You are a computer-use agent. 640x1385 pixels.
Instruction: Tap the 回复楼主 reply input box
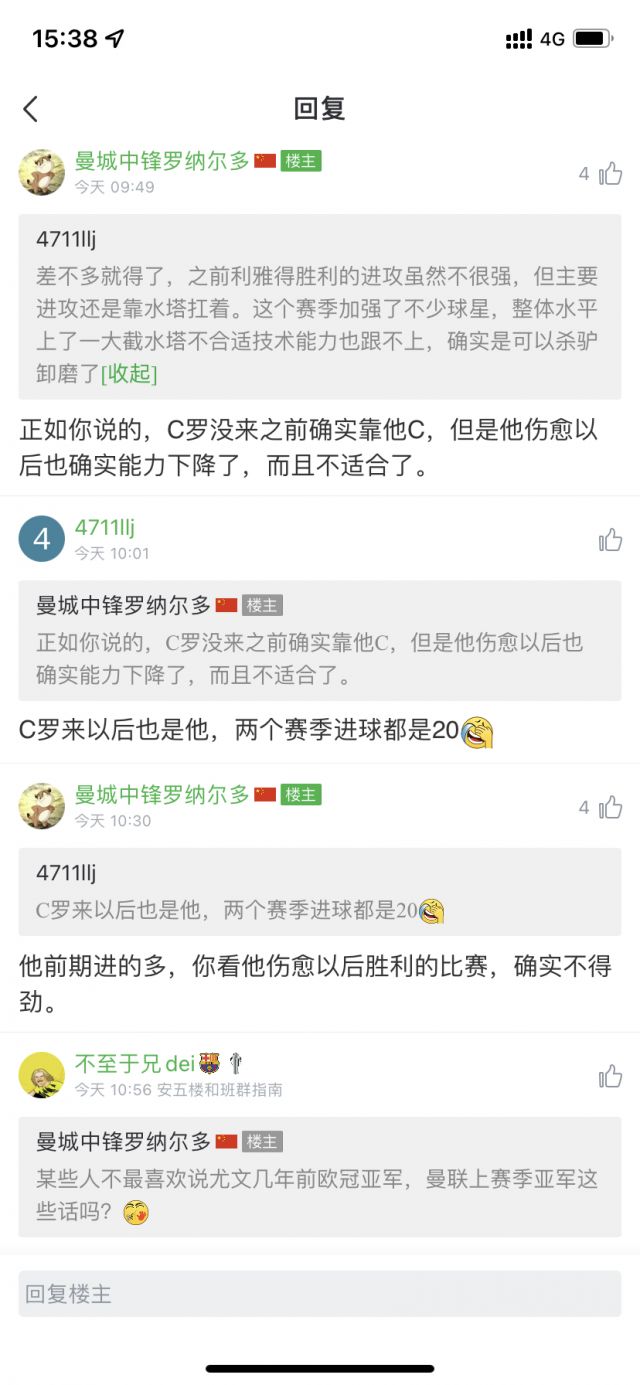(x=320, y=1294)
